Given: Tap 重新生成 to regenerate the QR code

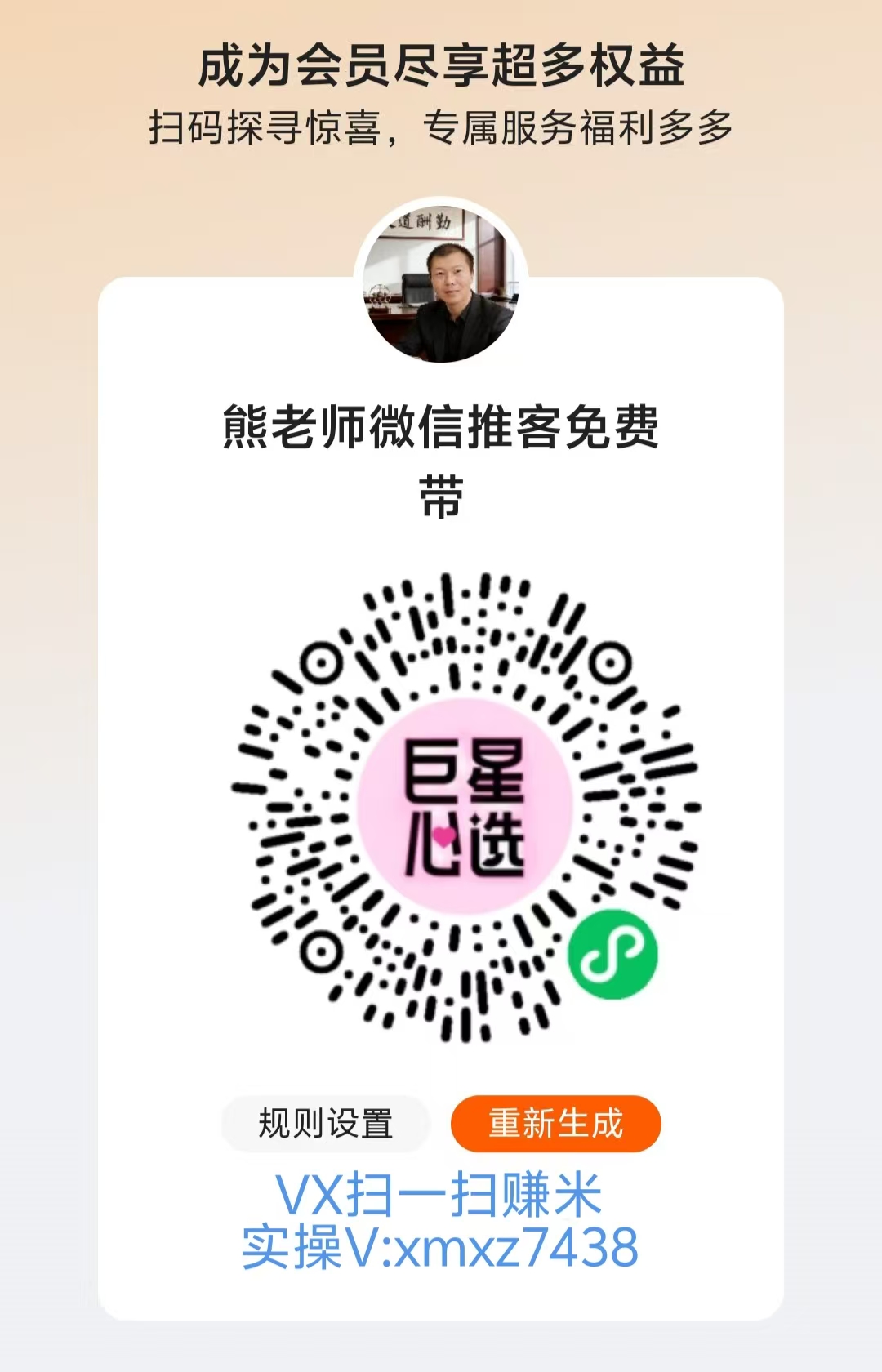Looking at the screenshot, I should click(555, 1124).
